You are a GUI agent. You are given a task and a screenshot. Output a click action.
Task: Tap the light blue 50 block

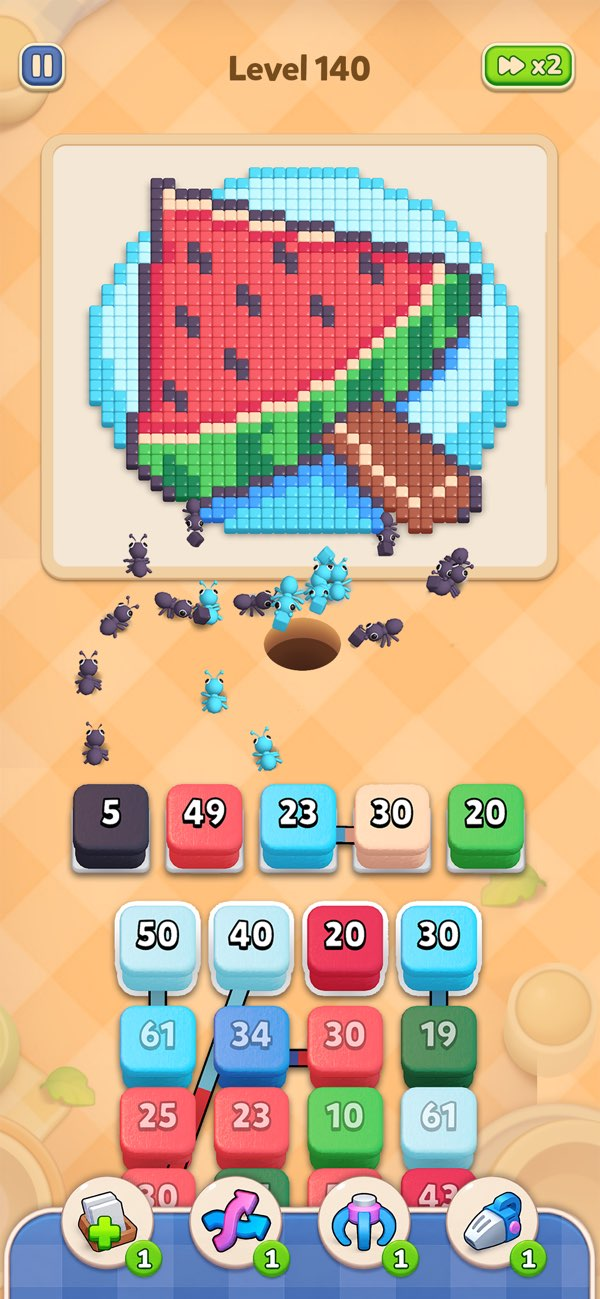(157, 945)
